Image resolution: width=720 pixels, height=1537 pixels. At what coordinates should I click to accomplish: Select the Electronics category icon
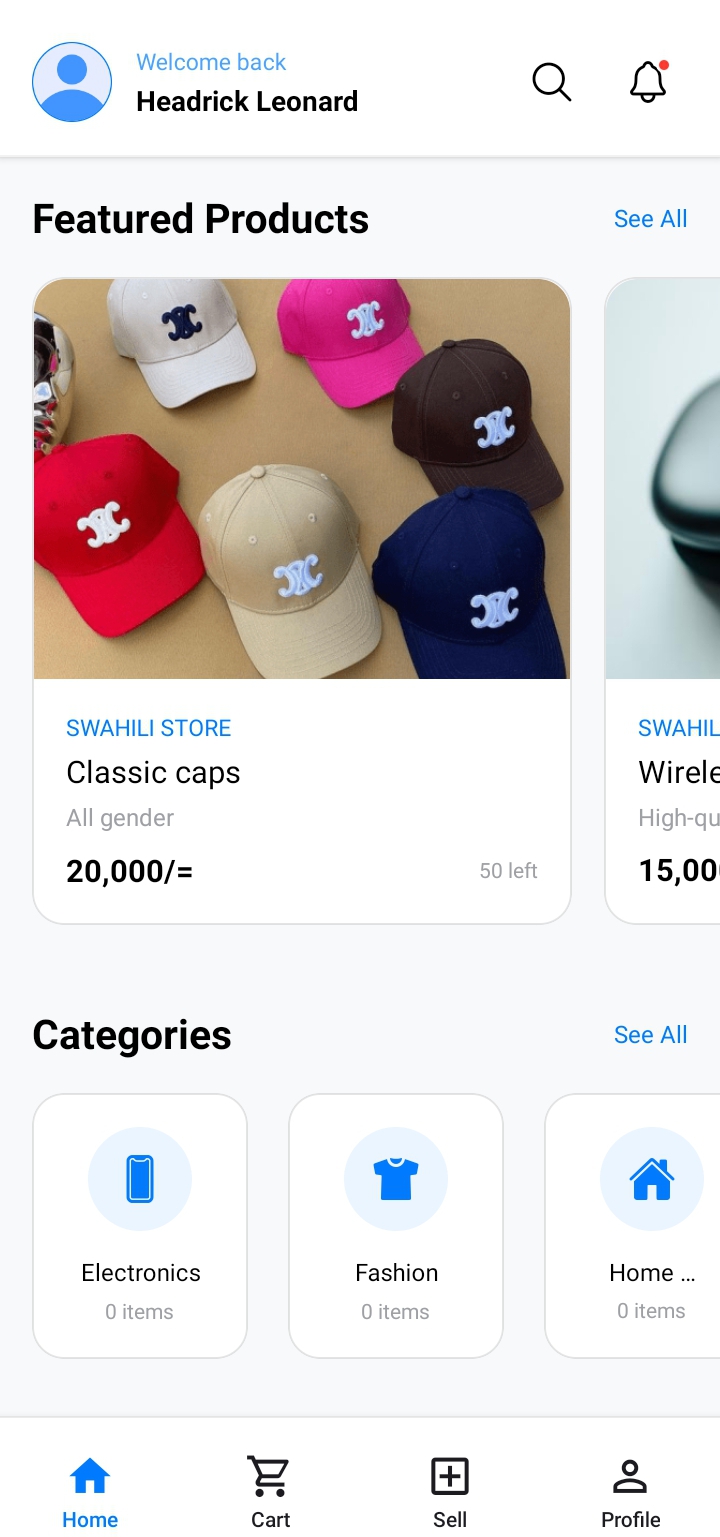pos(140,1178)
